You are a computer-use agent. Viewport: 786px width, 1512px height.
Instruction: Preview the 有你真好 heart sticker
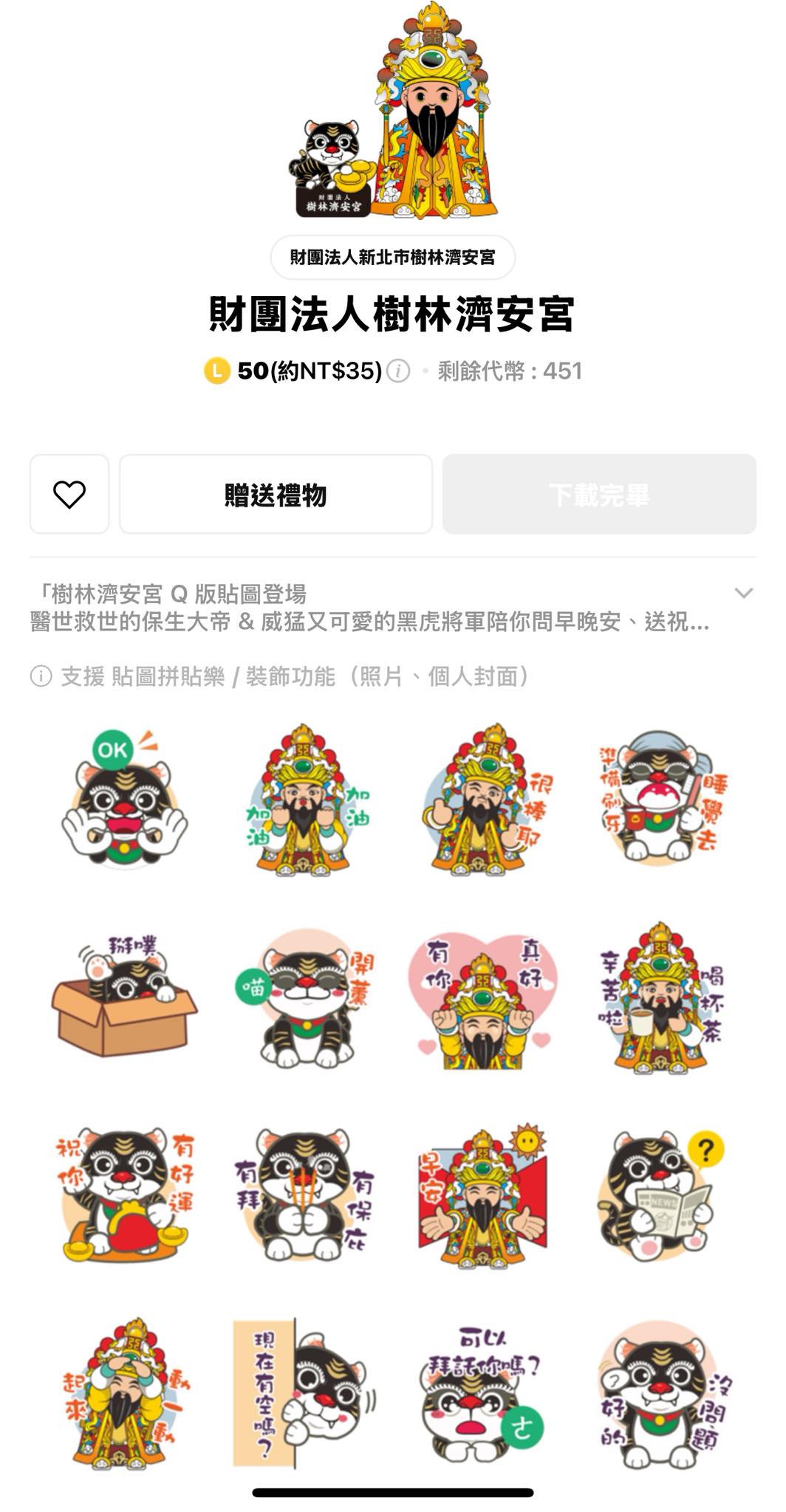pos(484,997)
